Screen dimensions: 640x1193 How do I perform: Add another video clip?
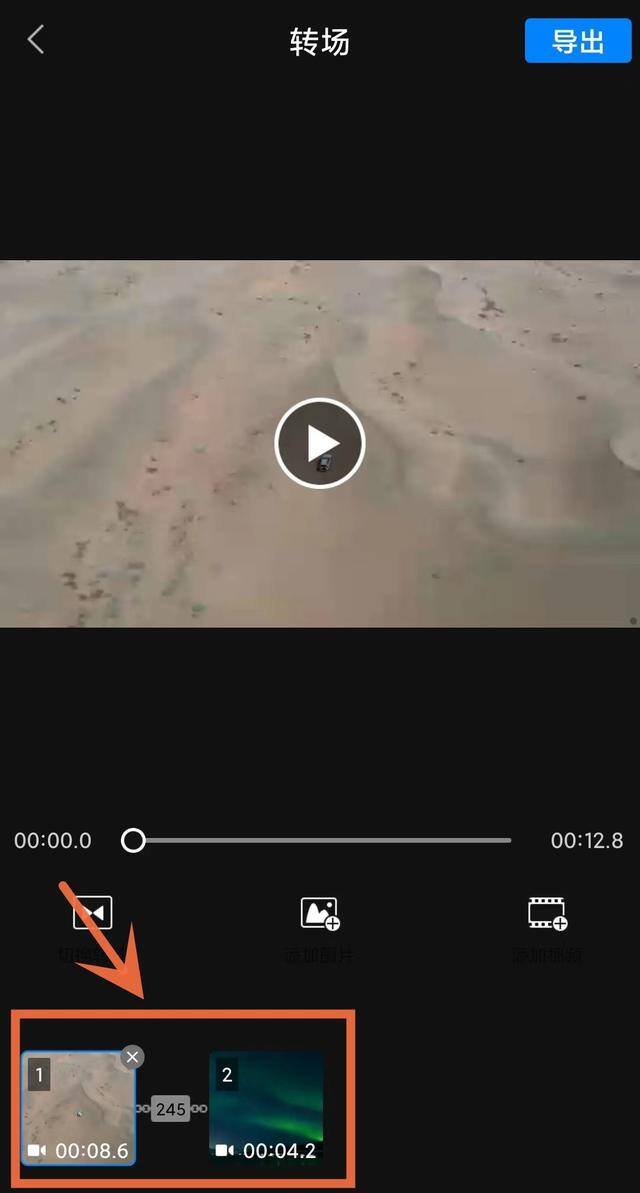tap(547, 915)
